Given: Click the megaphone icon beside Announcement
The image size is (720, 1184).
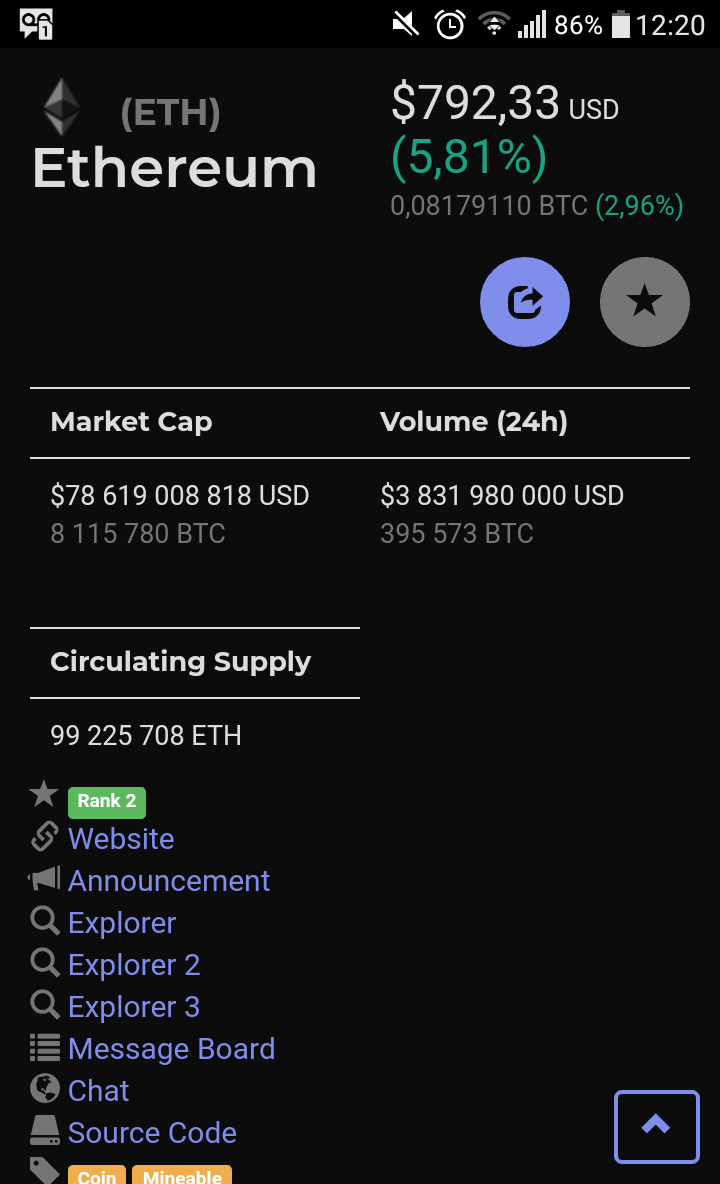Looking at the screenshot, I should (43, 880).
